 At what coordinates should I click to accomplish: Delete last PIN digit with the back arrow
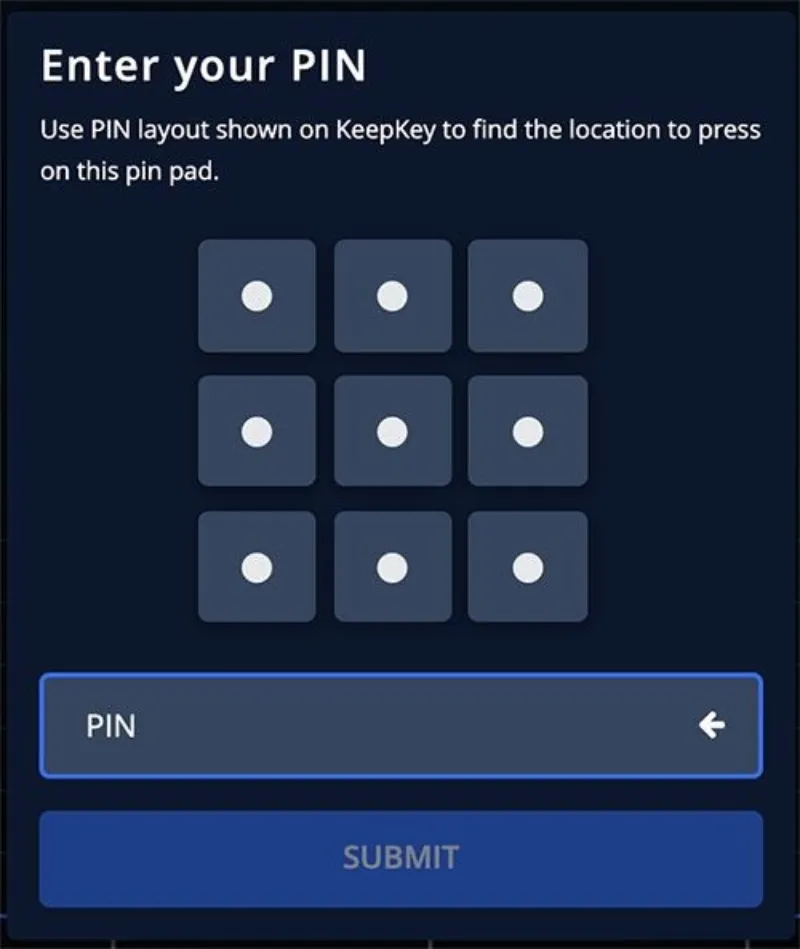tap(712, 726)
